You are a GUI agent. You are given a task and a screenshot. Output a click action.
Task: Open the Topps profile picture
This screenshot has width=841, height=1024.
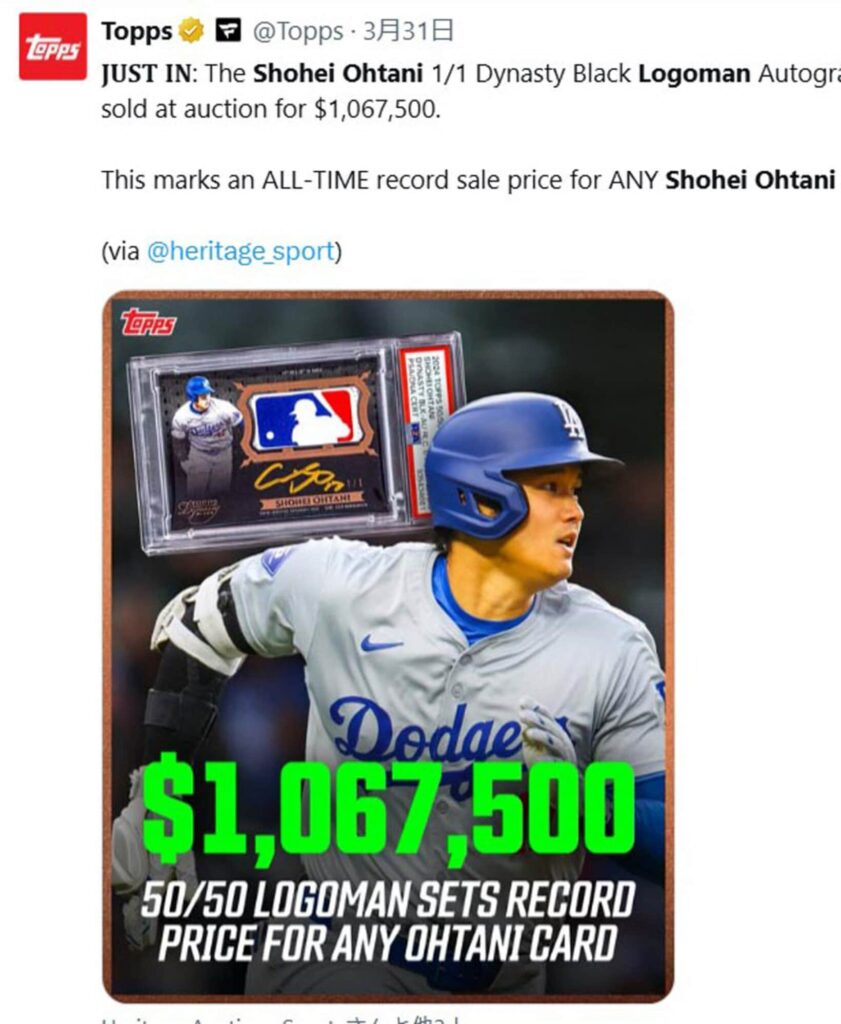tap(53, 46)
